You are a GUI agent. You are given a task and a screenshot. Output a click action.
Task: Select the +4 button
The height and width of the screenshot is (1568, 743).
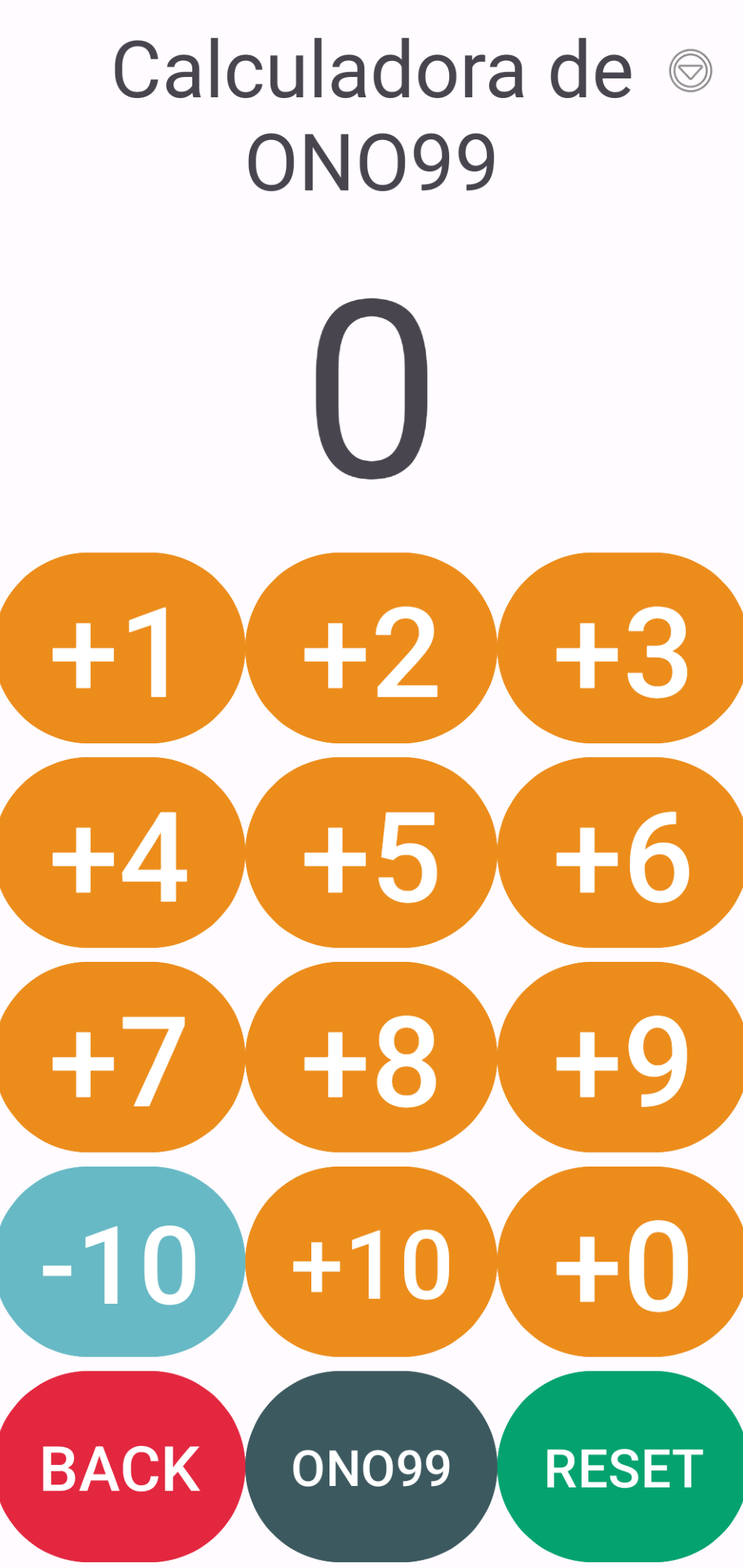point(121,852)
